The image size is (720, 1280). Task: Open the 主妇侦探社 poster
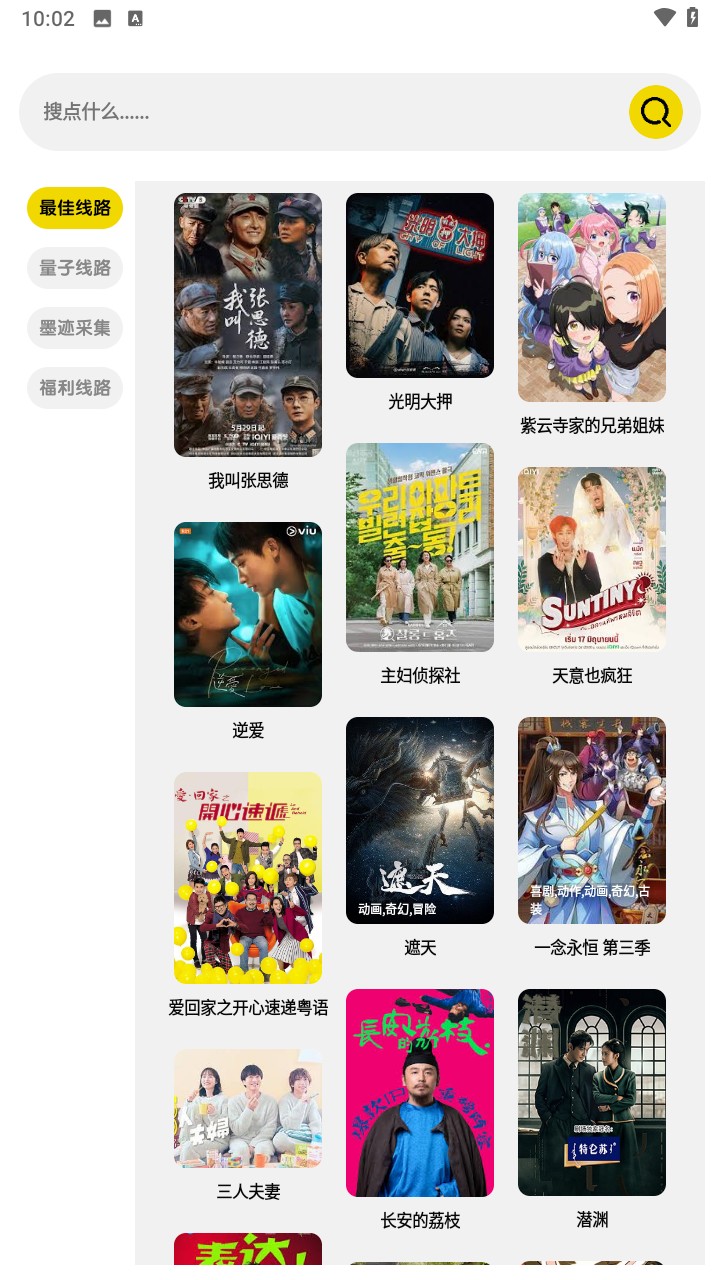coord(420,547)
